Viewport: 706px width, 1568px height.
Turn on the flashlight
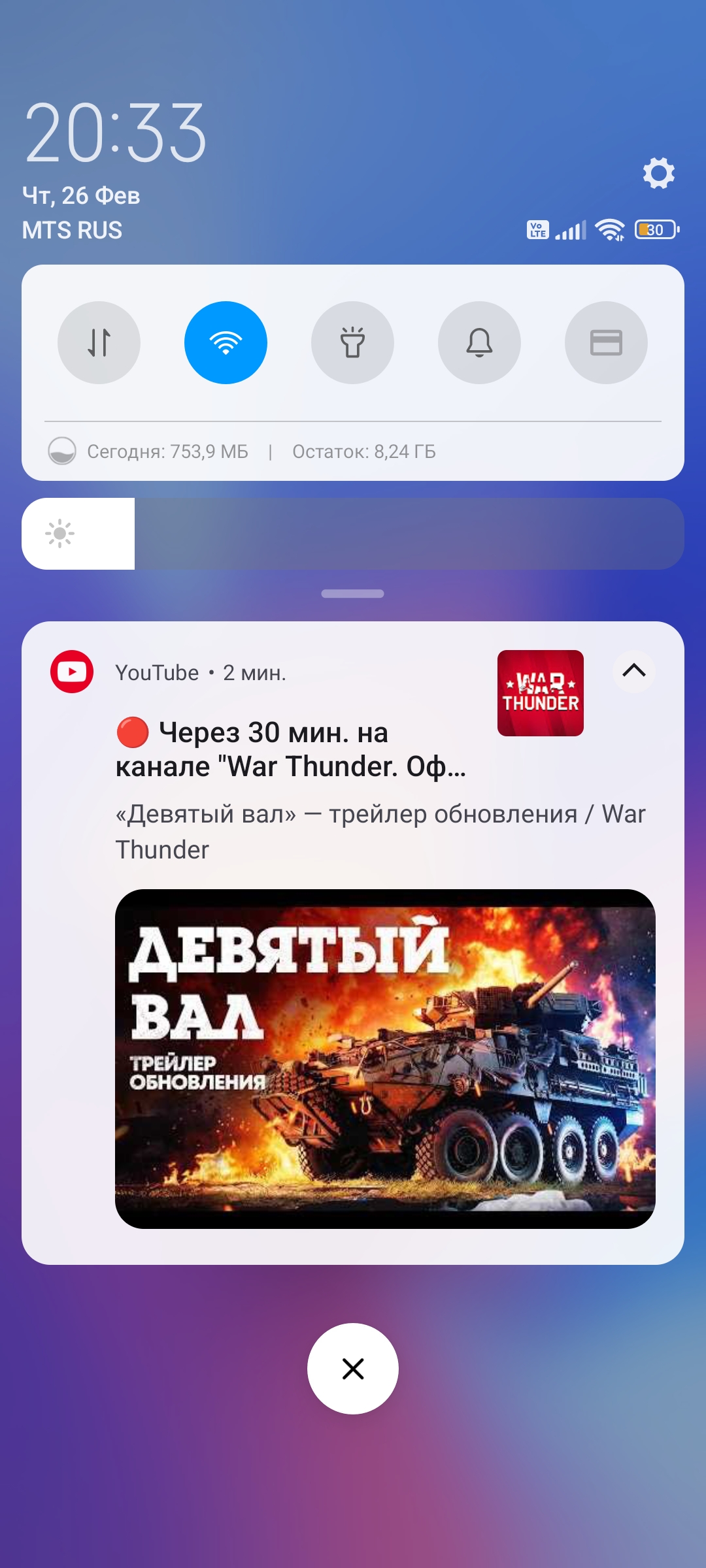(x=352, y=342)
